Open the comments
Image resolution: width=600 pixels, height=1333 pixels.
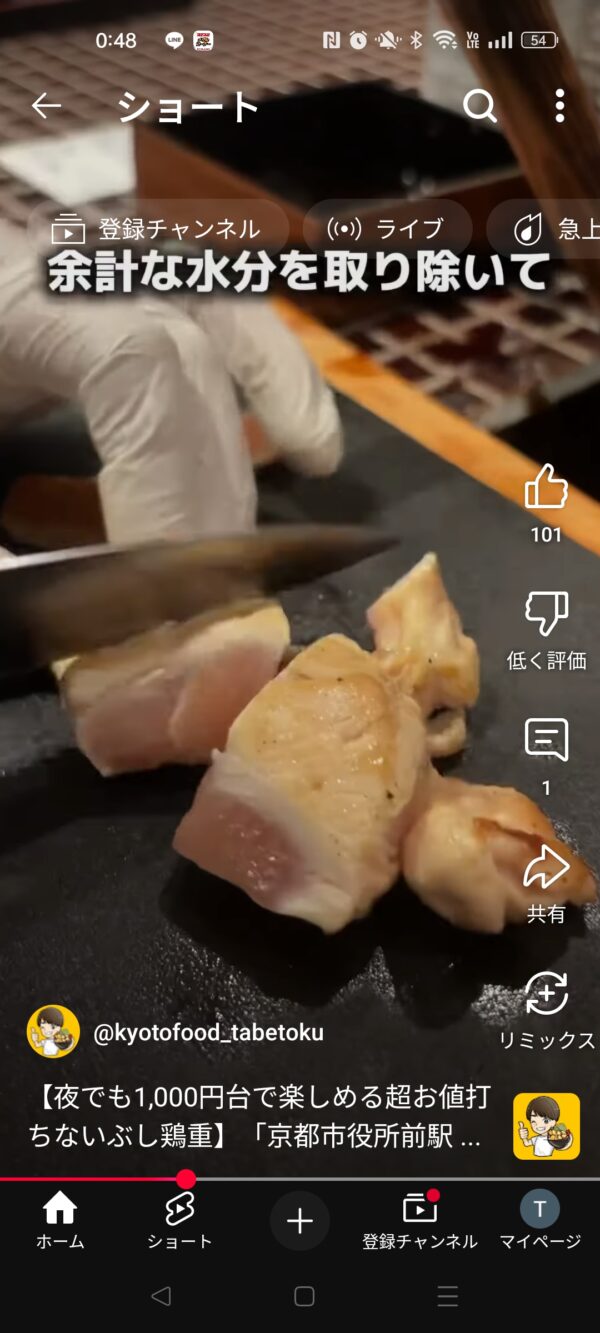point(546,741)
